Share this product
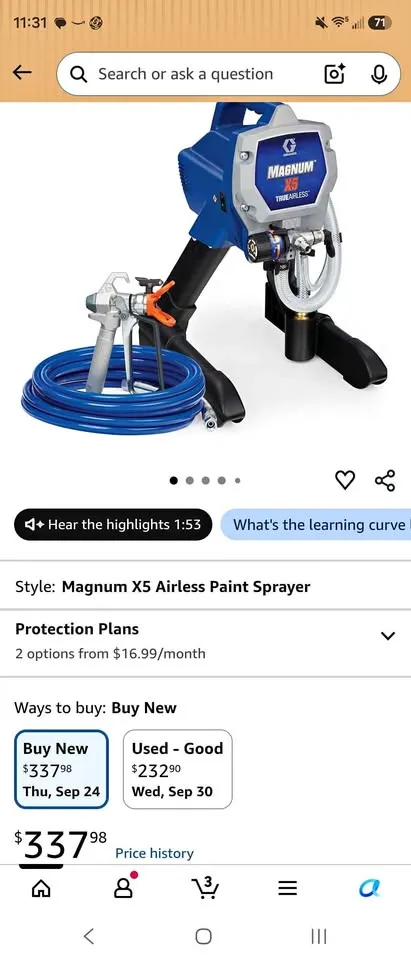Screen dimensions: 411x960 385,481
